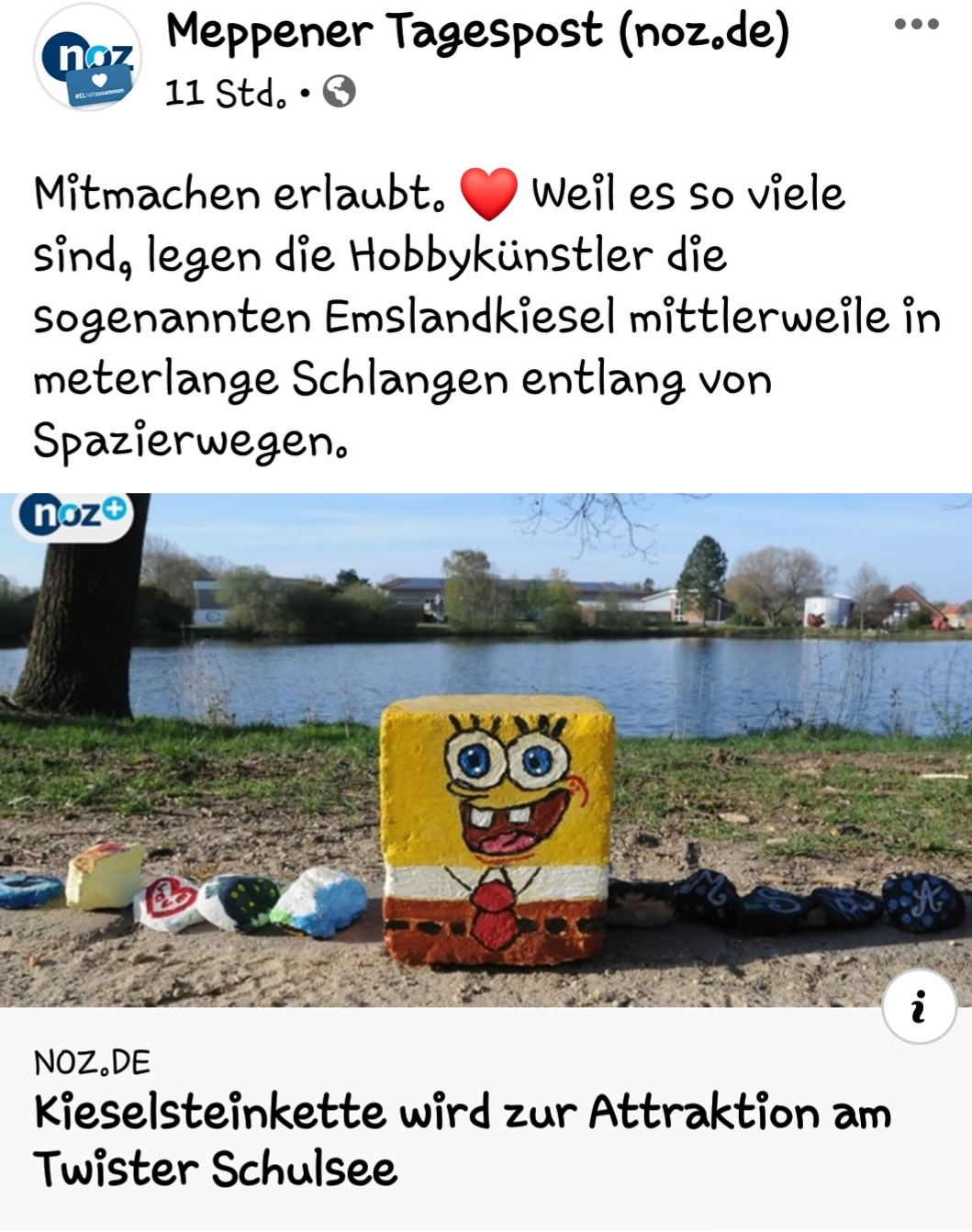Open the post's three-dot options menu
972x1232 pixels.
[916, 25]
